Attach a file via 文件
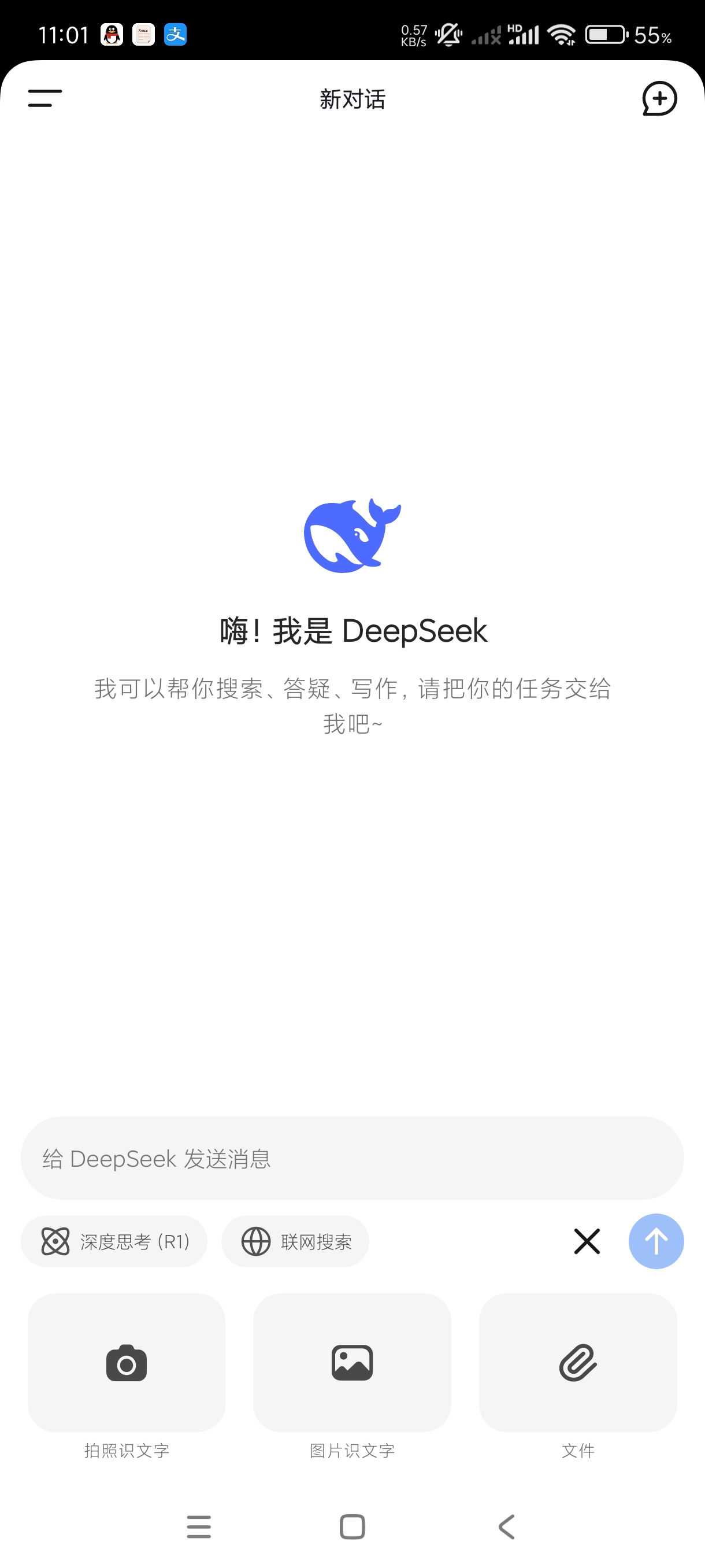The height and width of the screenshot is (1568, 705). point(578,1363)
